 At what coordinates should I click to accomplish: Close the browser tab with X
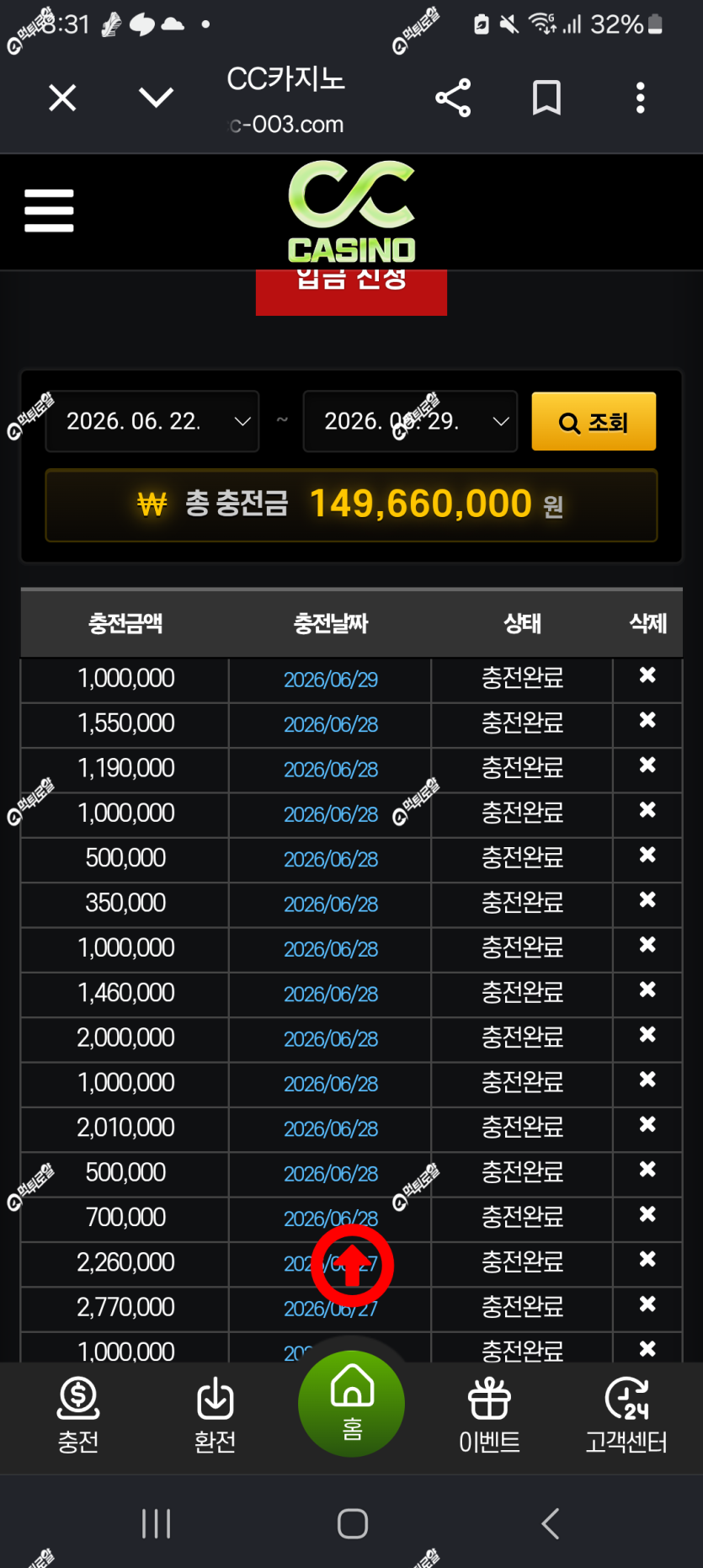click(x=62, y=98)
